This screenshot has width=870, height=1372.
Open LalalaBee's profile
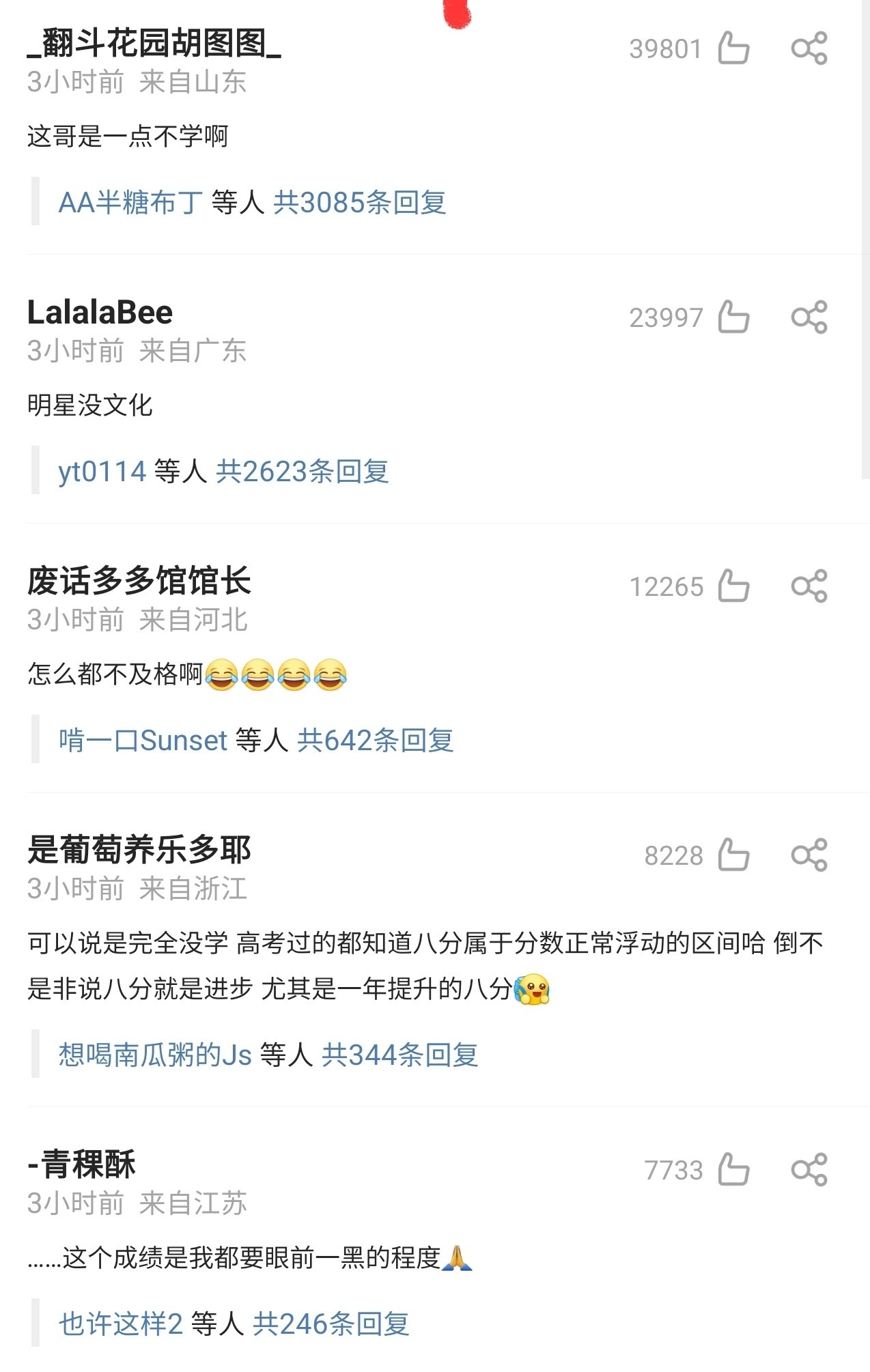click(x=100, y=313)
